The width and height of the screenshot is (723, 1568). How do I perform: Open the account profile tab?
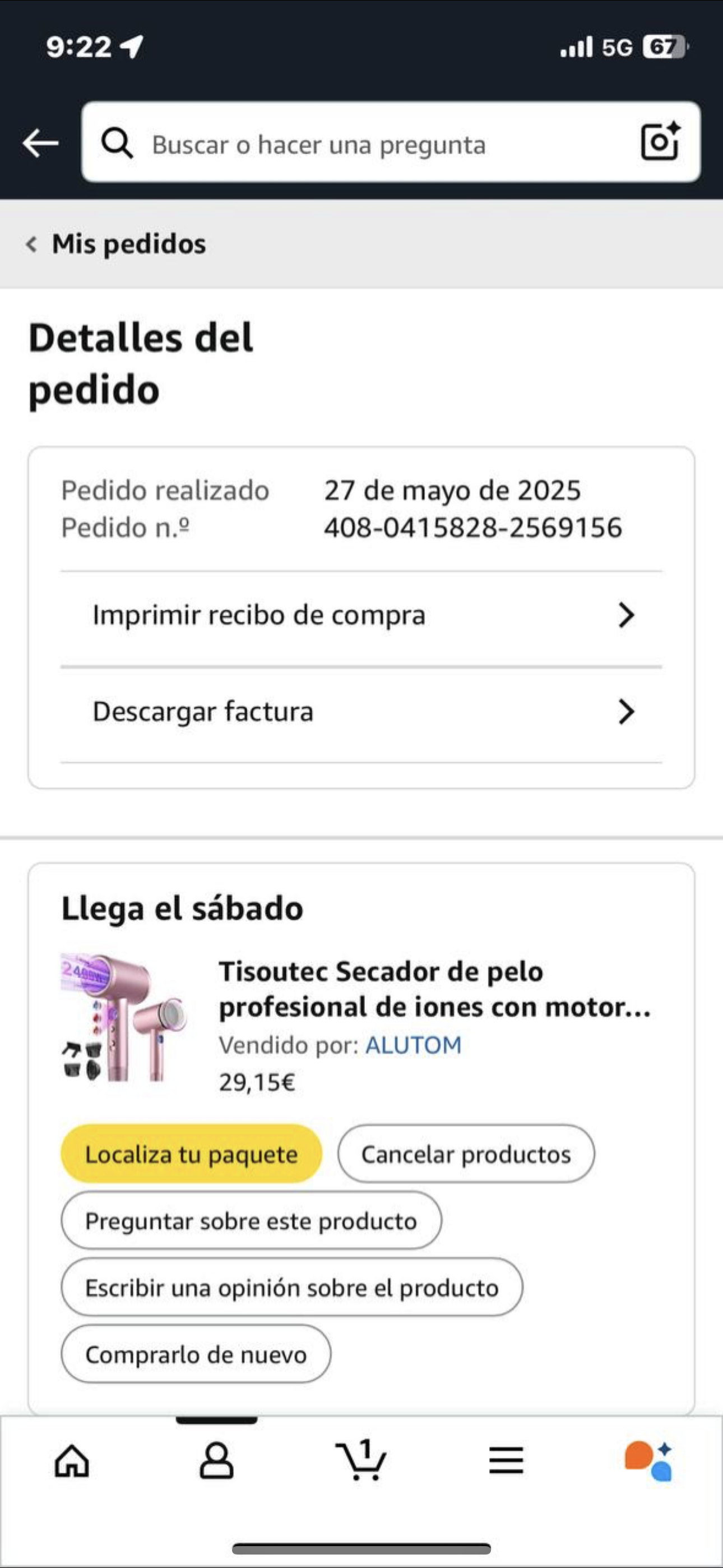[217, 1461]
